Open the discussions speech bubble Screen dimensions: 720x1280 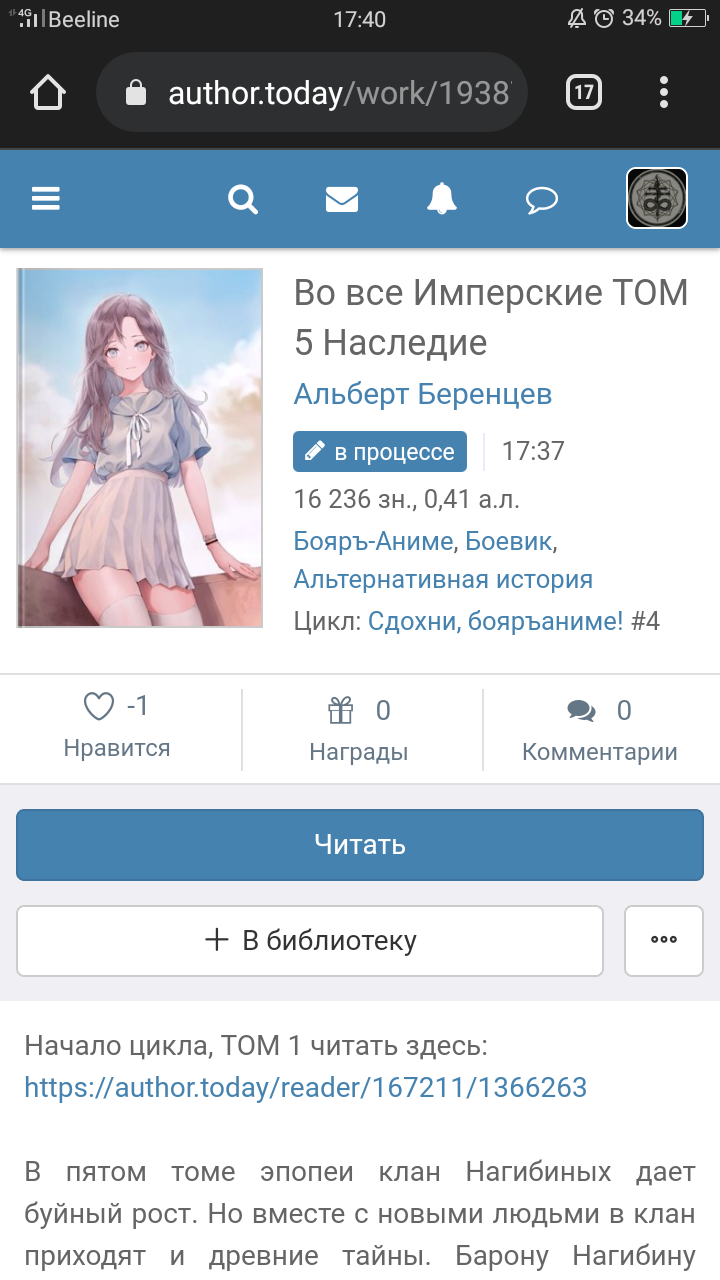click(541, 199)
